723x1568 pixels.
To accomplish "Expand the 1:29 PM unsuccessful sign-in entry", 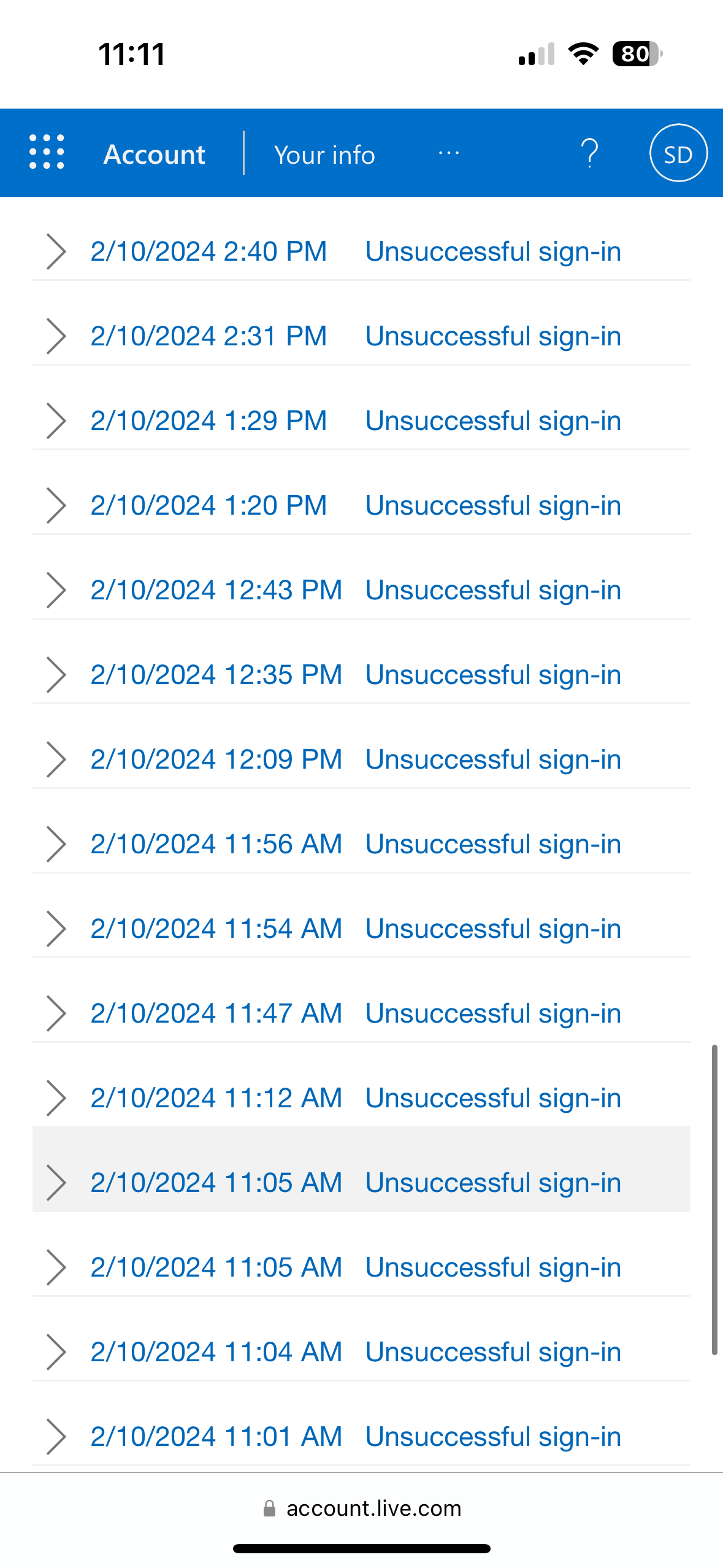I will coord(361,421).
